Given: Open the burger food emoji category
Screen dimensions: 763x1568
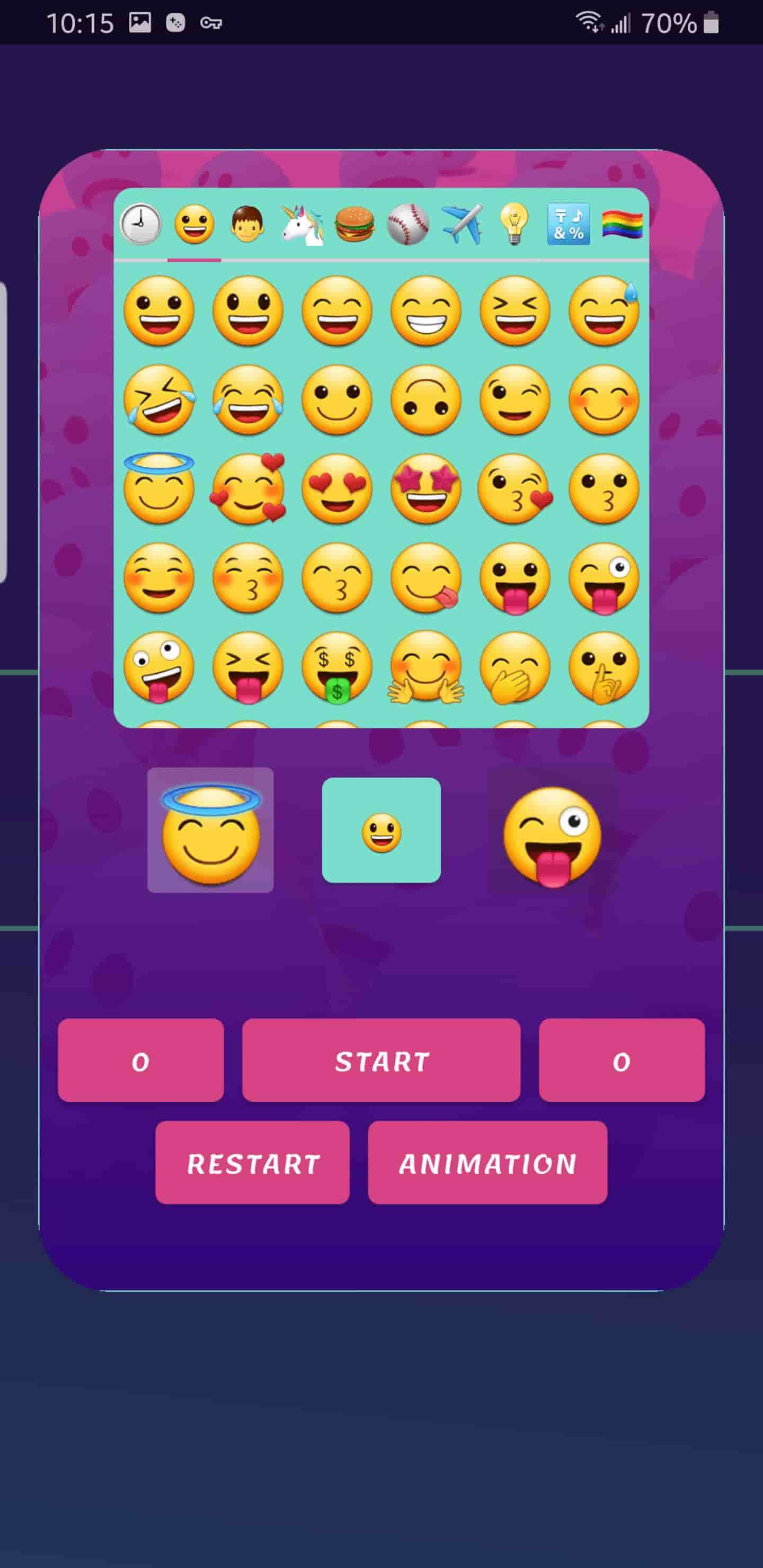Looking at the screenshot, I should [x=354, y=224].
